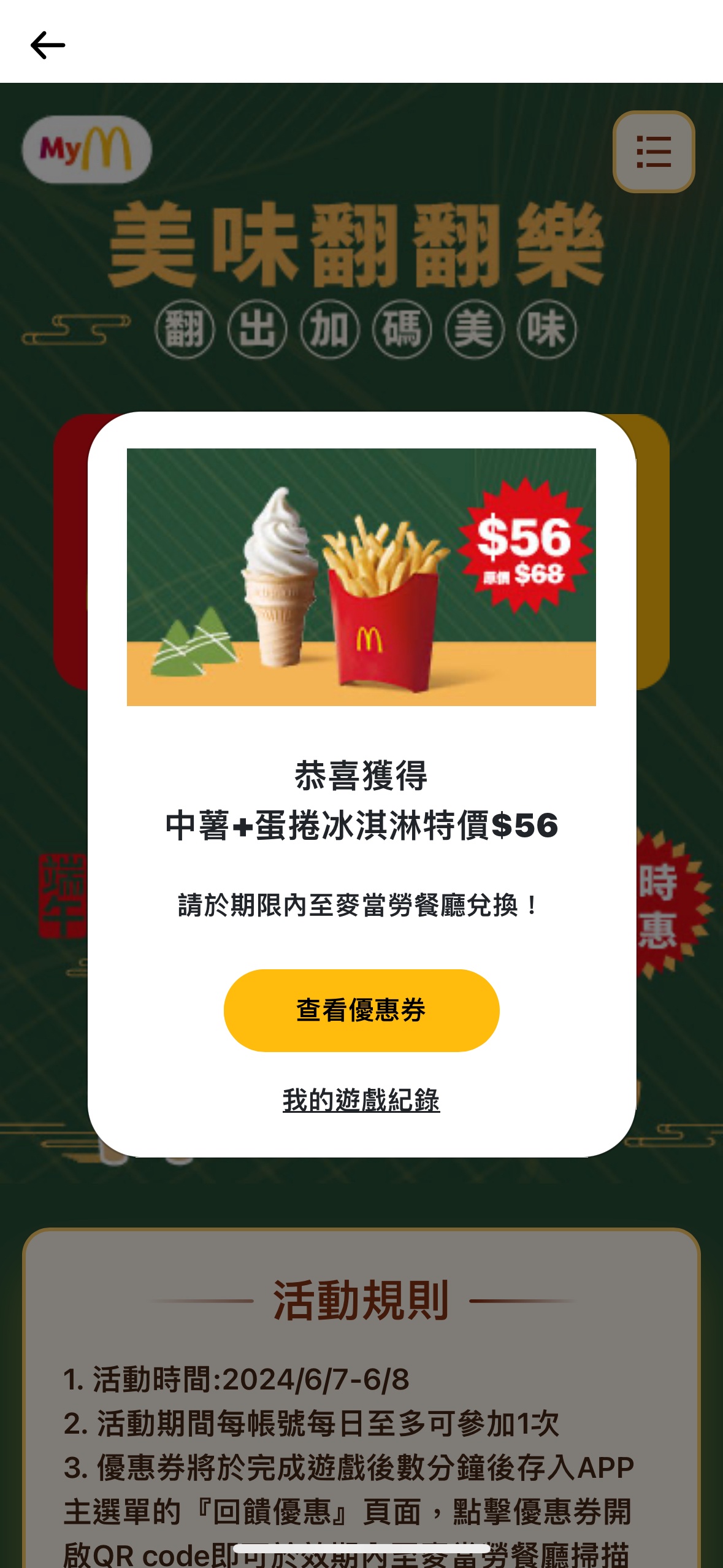Tap the 查看優惠券 button
The height and width of the screenshot is (1568, 723).
coord(361,1010)
